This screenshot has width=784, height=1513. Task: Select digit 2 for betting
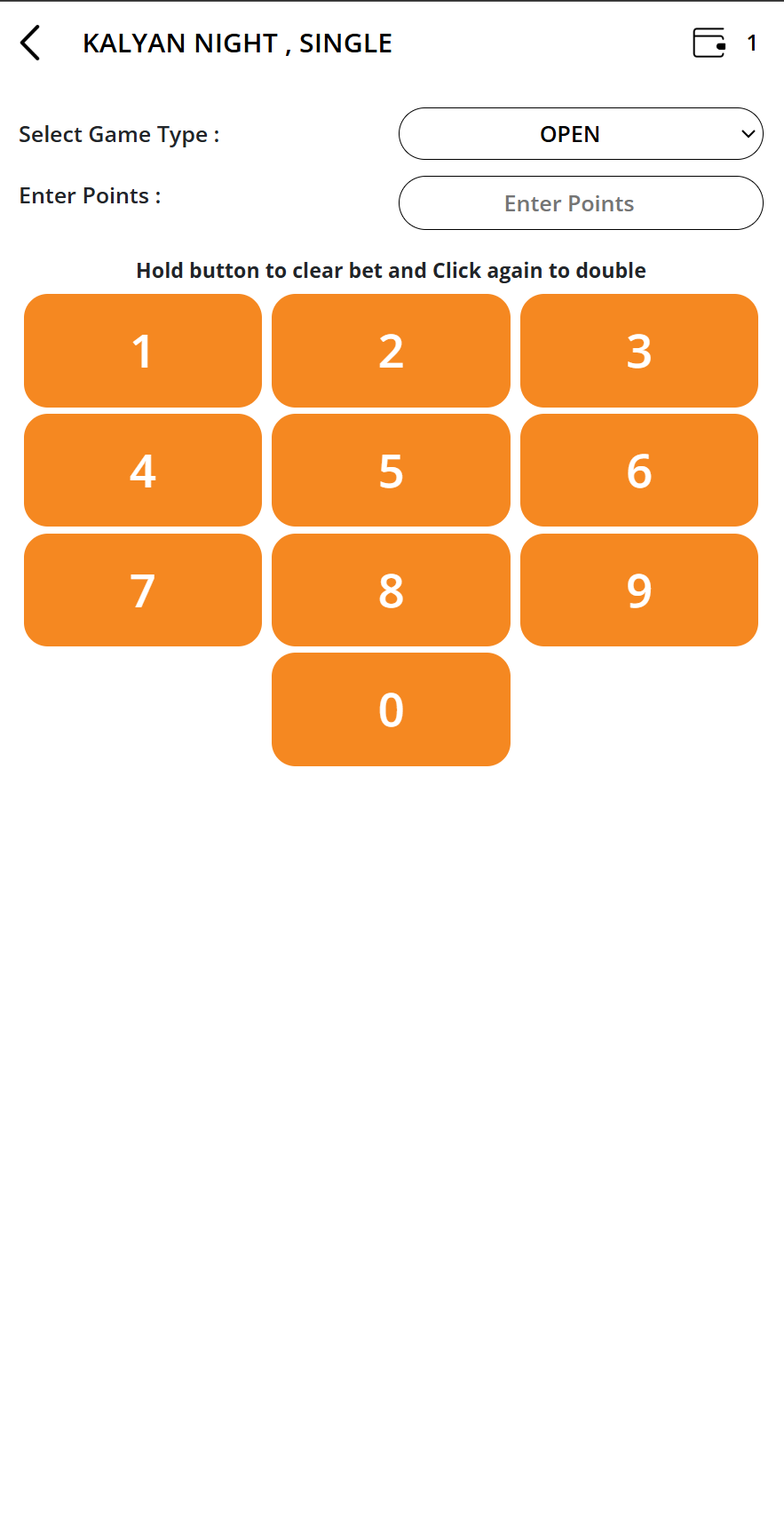391,350
